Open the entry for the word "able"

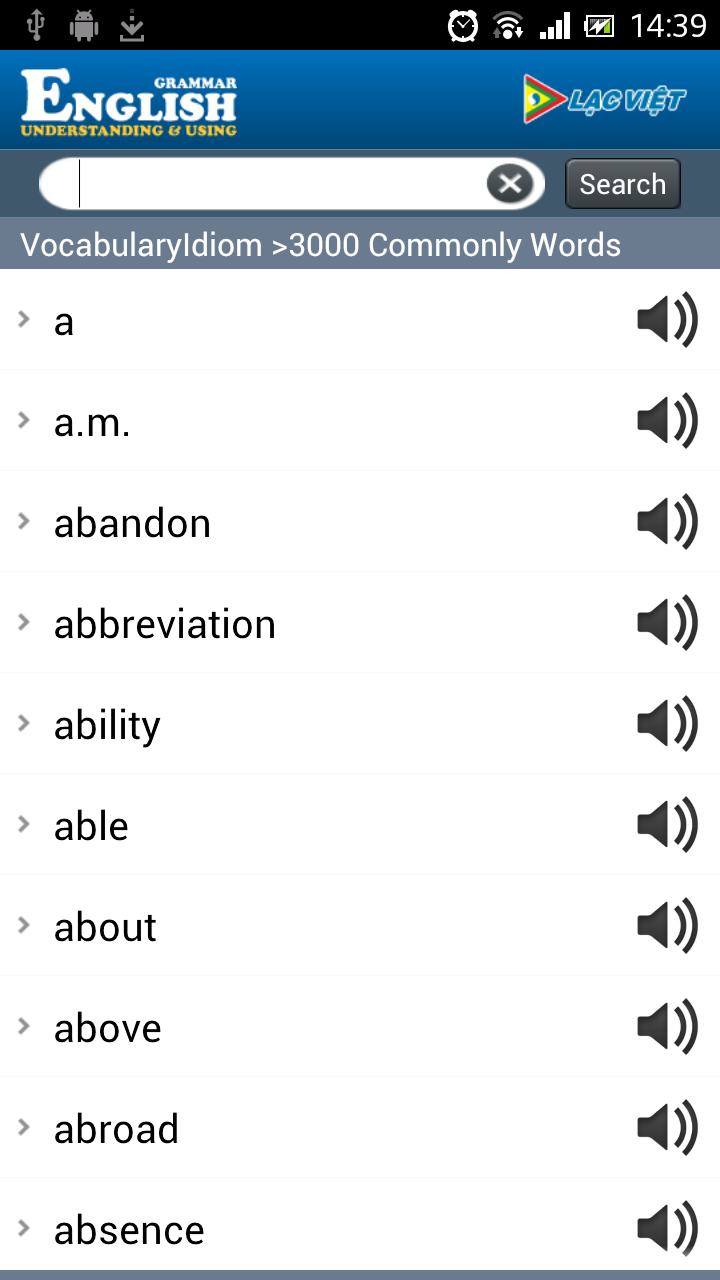360,825
